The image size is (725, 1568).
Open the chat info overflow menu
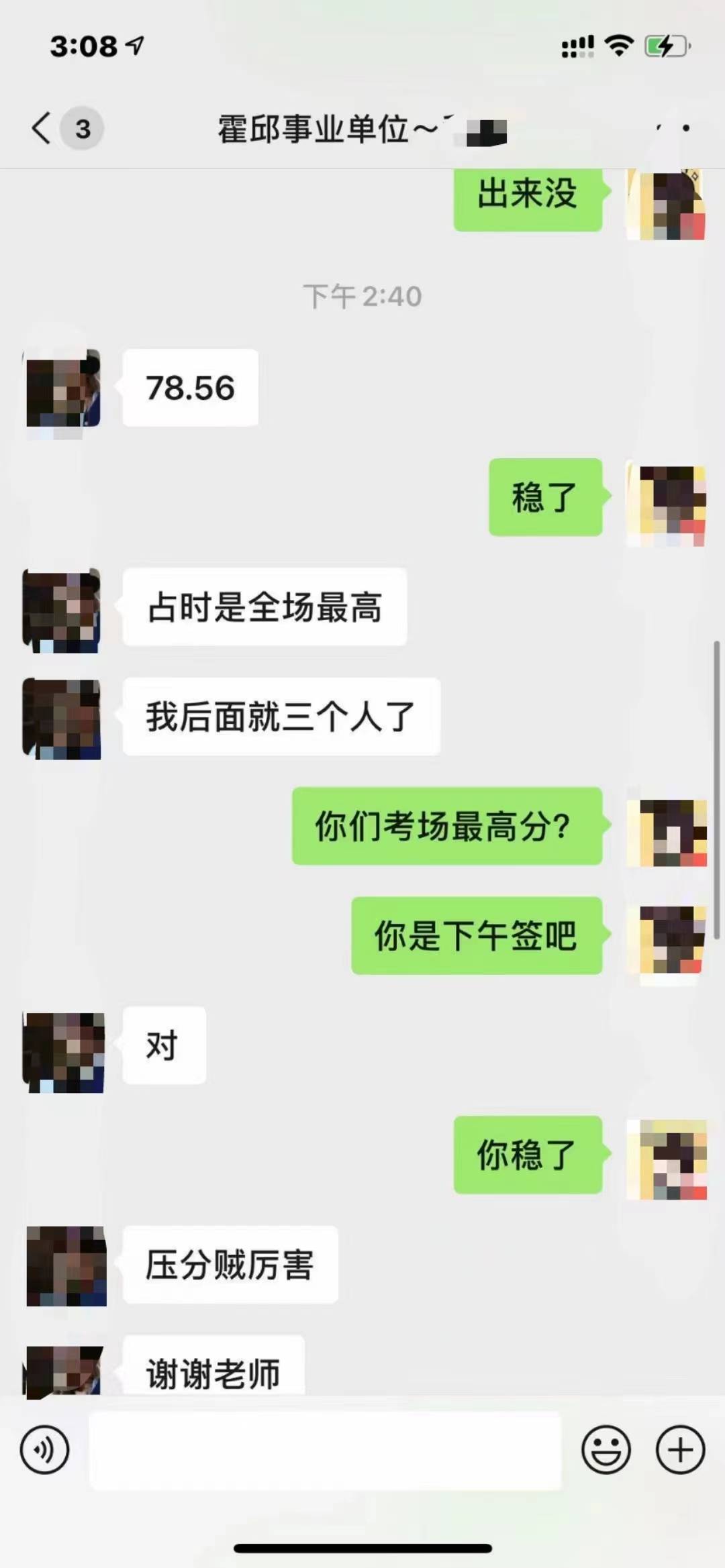[x=673, y=127]
